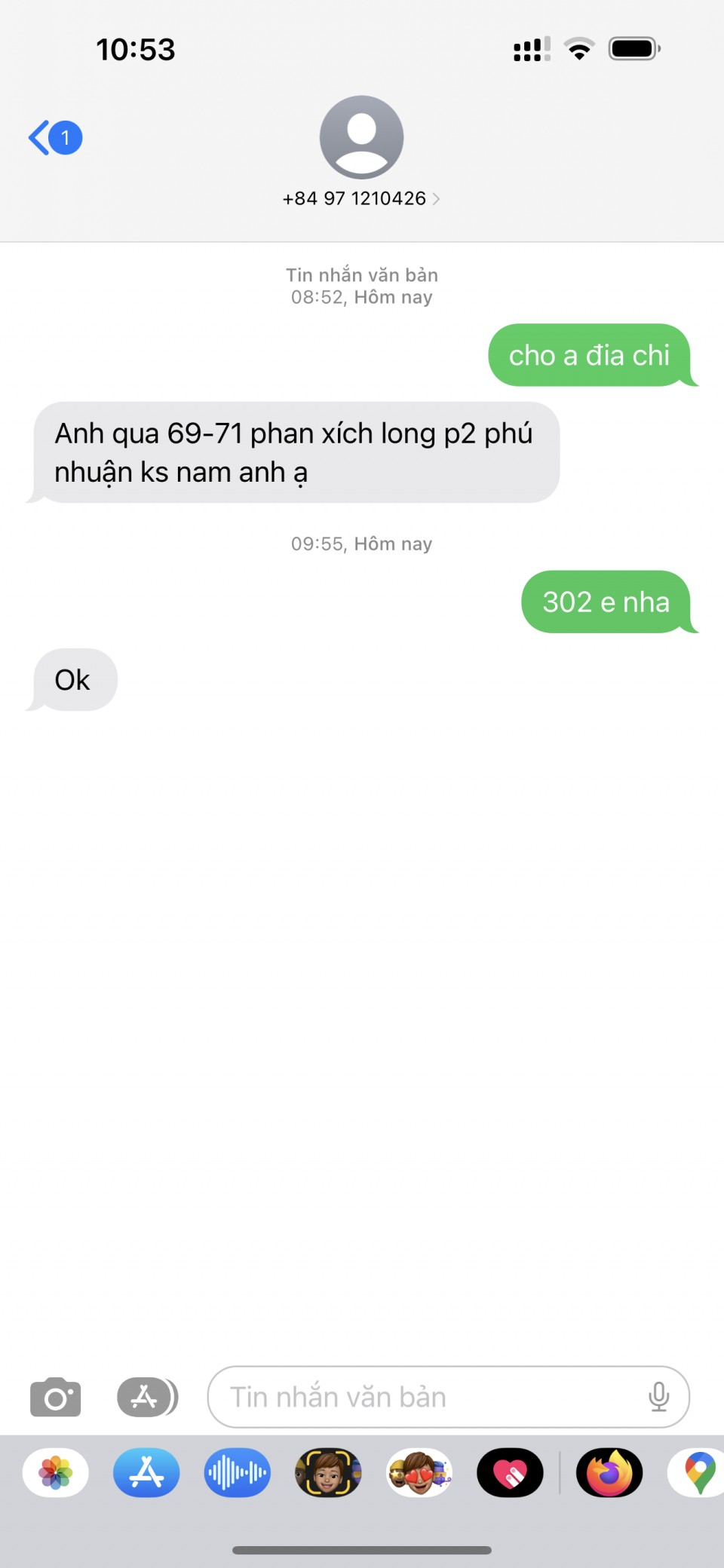Open the Memoji stickers app
Viewport: 724px width, 1568px height.
(x=419, y=1472)
